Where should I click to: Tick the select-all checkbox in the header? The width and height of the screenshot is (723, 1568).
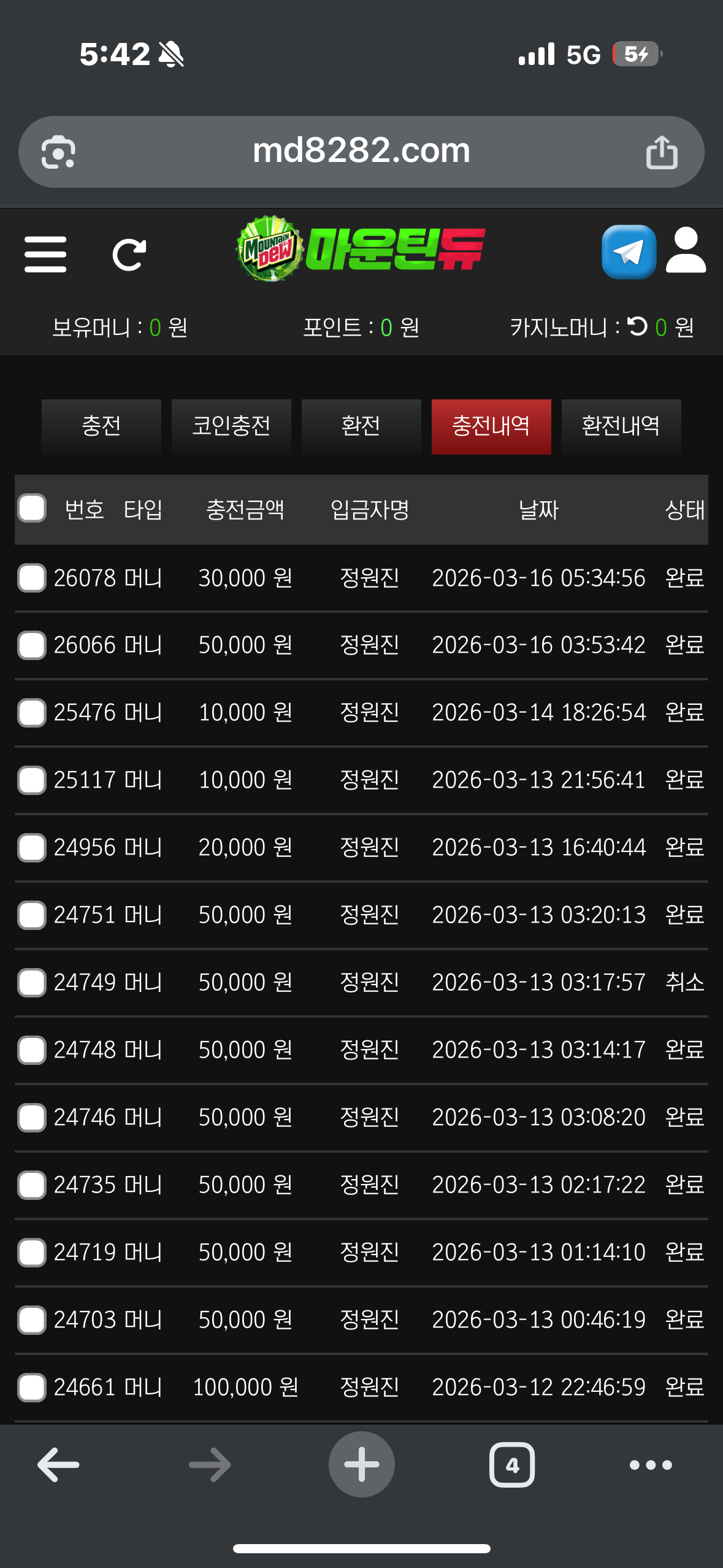tap(32, 509)
